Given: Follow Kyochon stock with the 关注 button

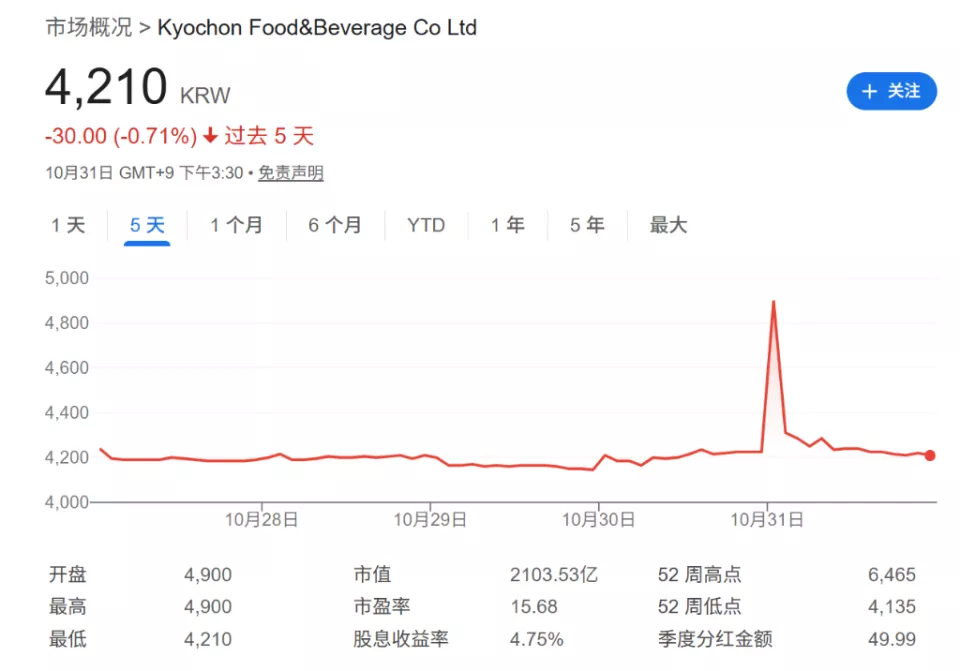Looking at the screenshot, I should [891, 91].
